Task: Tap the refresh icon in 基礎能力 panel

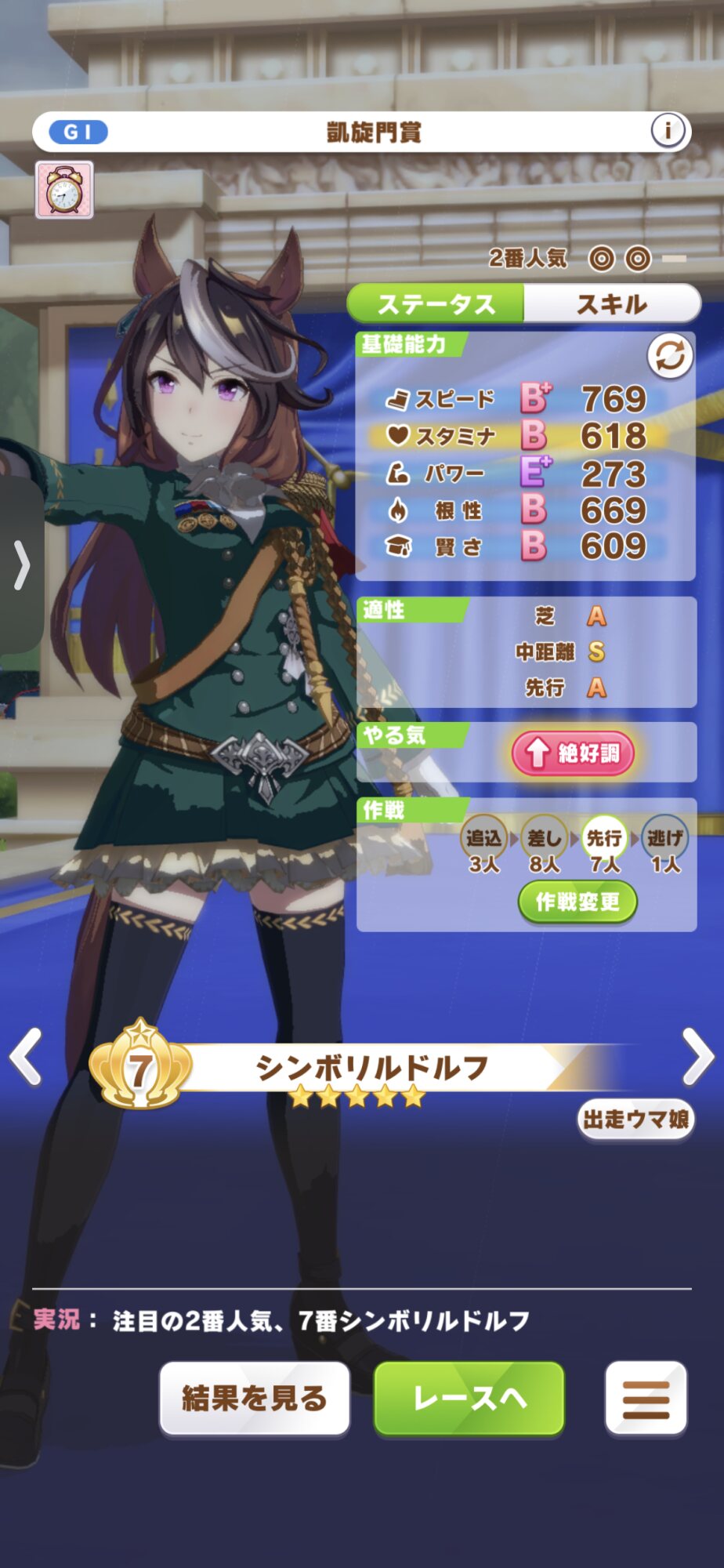Action: click(x=670, y=356)
